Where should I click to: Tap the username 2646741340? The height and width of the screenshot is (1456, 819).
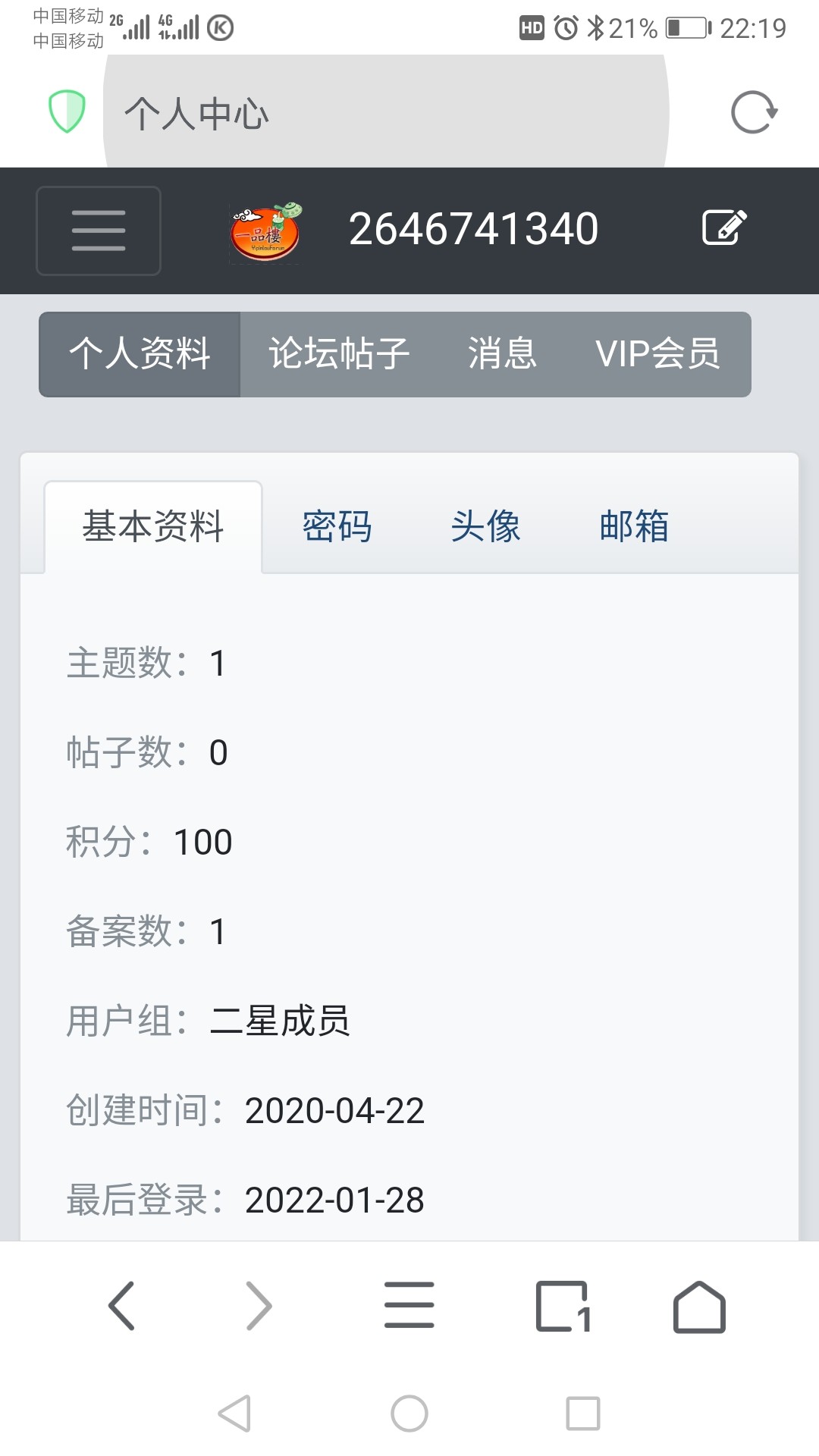point(475,227)
